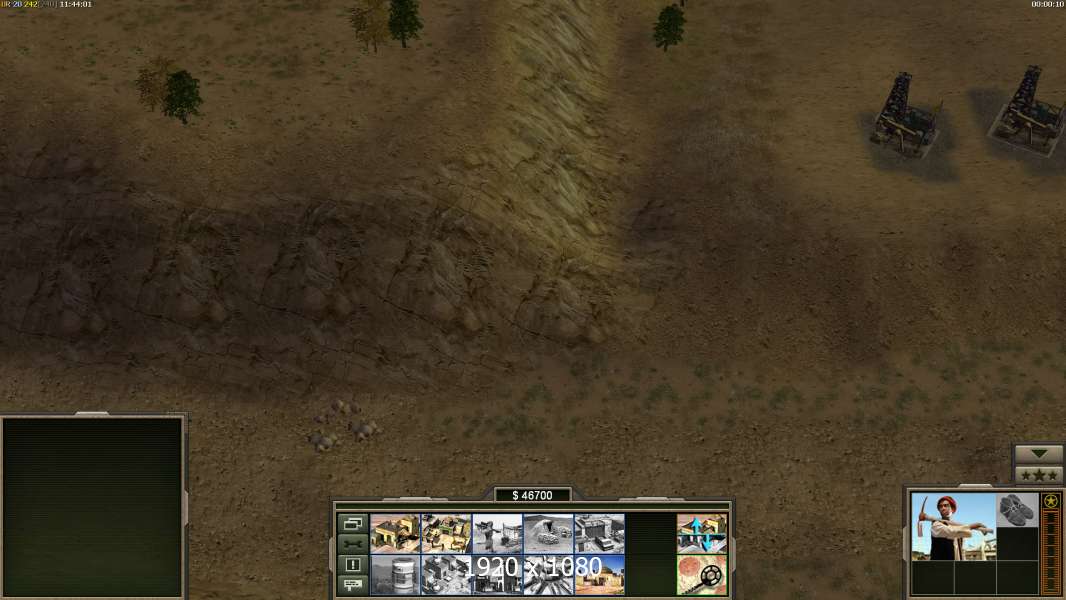Select the barrel-shaped demo trap icon
The height and width of the screenshot is (600, 1066).
(395, 574)
